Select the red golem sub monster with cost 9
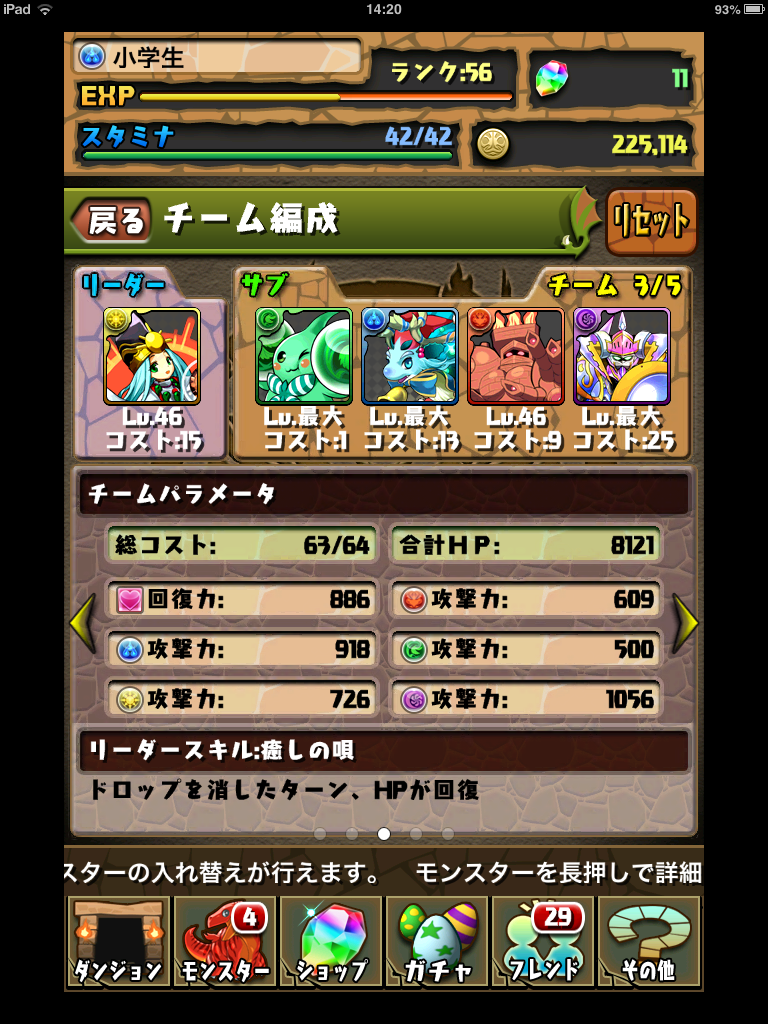768x1024 pixels. click(516, 357)
